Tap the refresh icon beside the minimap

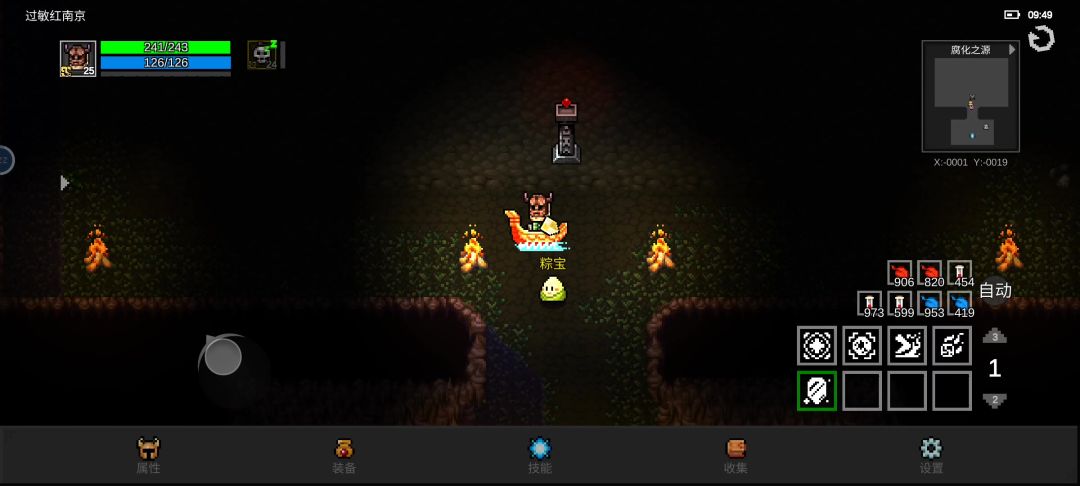[x=1041, y=39]
